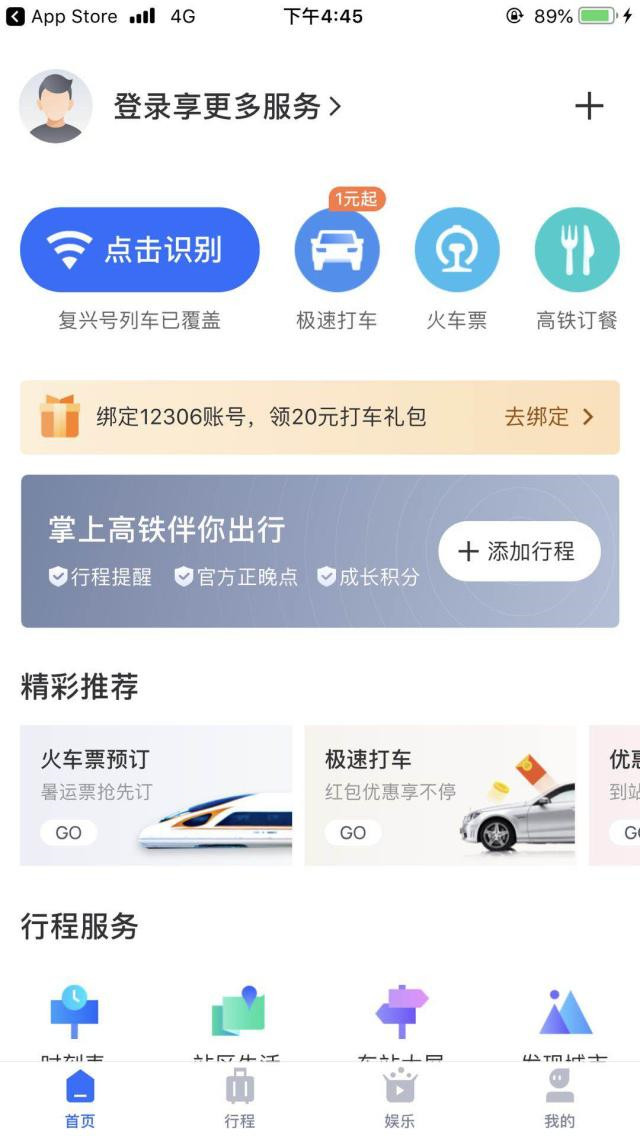Tap 去绑定 to bind 12306 account
The width and height of the screenshot is (640, 1138).
click(x=548, y=417)
